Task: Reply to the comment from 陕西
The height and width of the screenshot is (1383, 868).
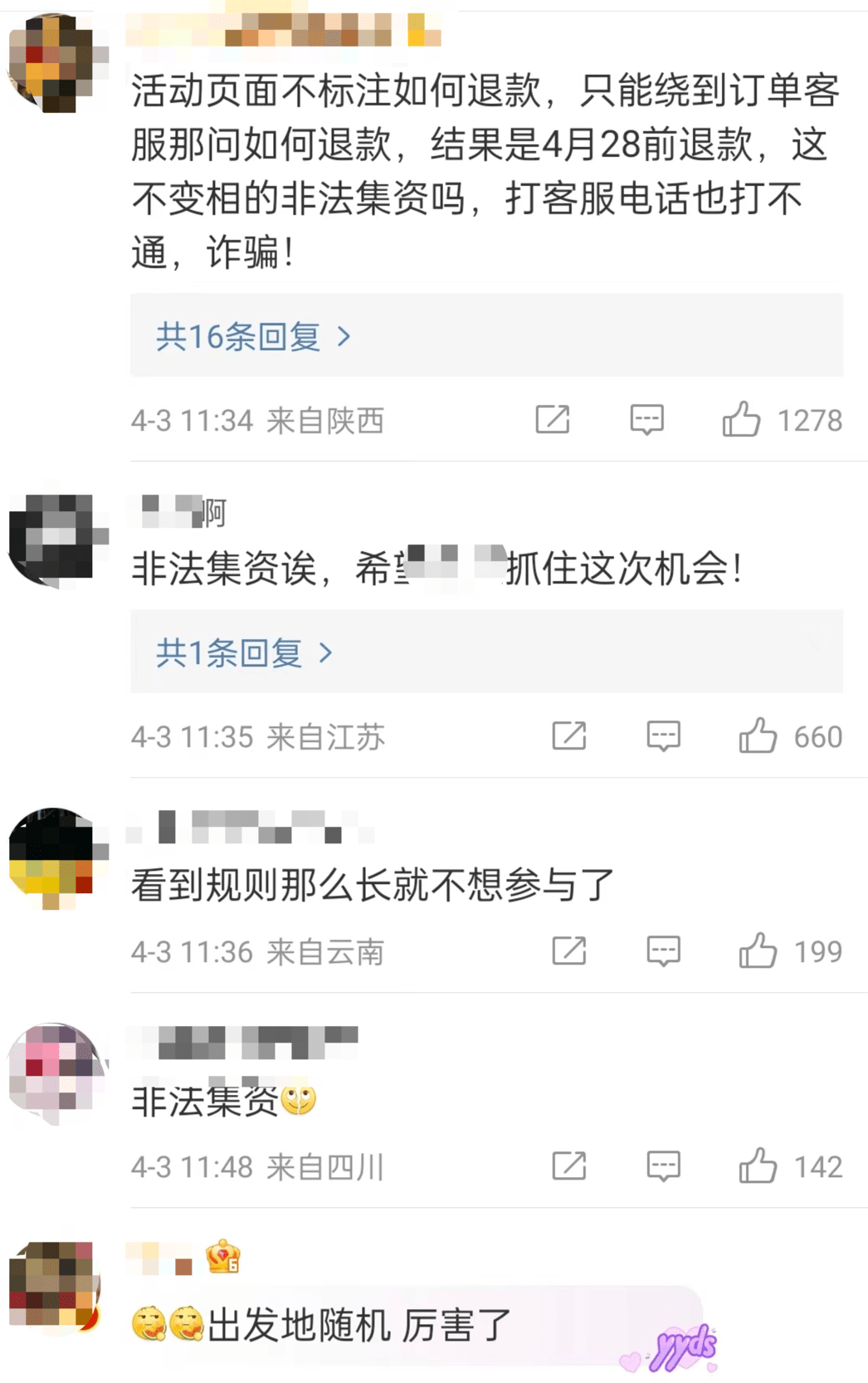Action: (646, 420)
